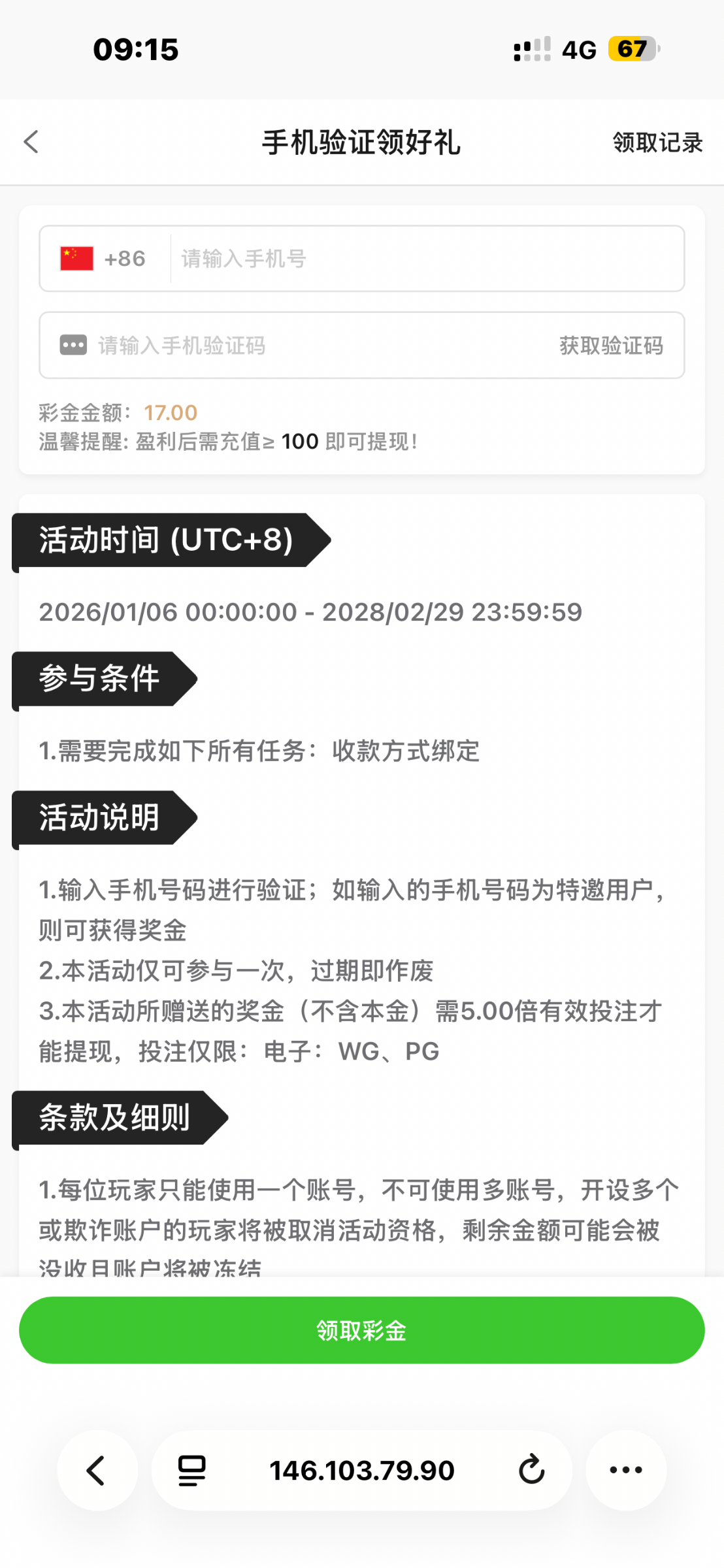Open 领取记录 claim records
Viewport: 724px width, 1568px height.
pos(657,142)
